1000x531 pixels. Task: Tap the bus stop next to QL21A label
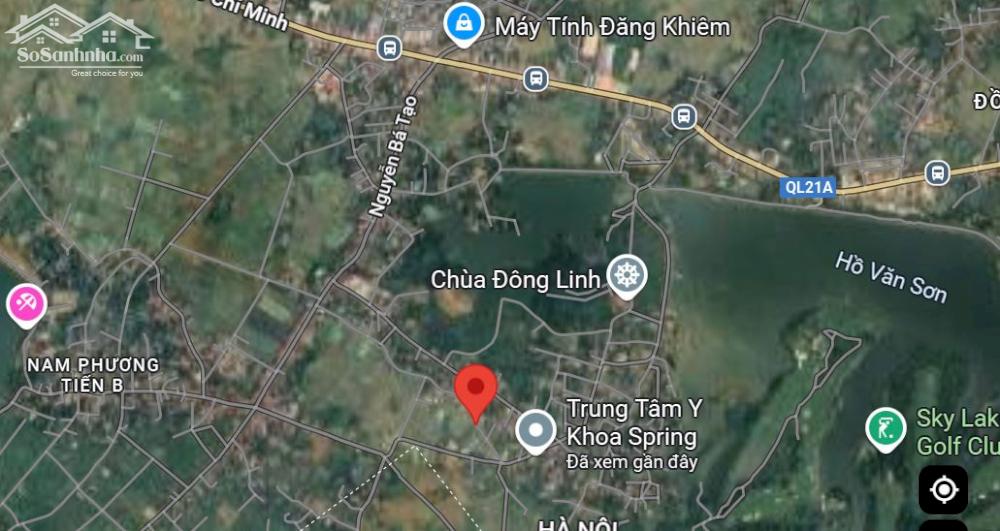pos(937,173)
